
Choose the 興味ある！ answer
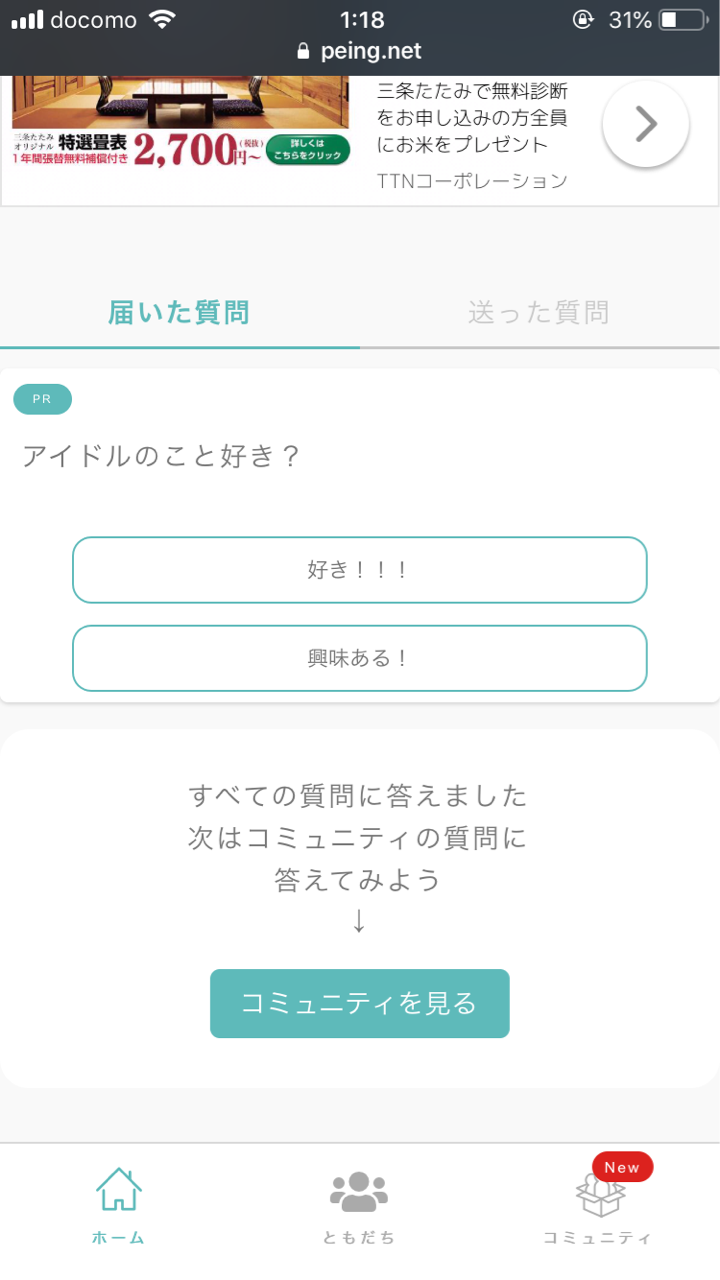pos(359,658)
